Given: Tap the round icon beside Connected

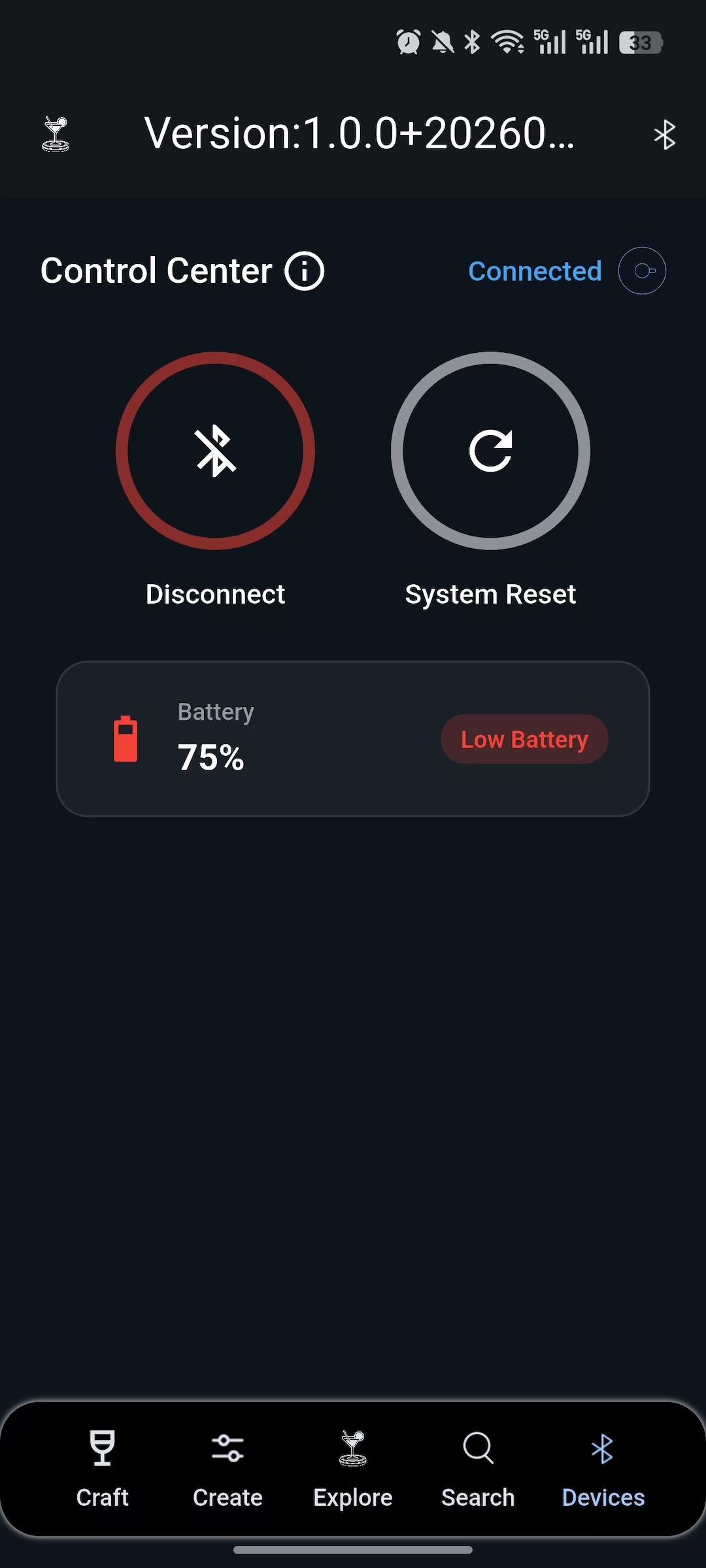Looking at the screenshot, I should point(642,270).
